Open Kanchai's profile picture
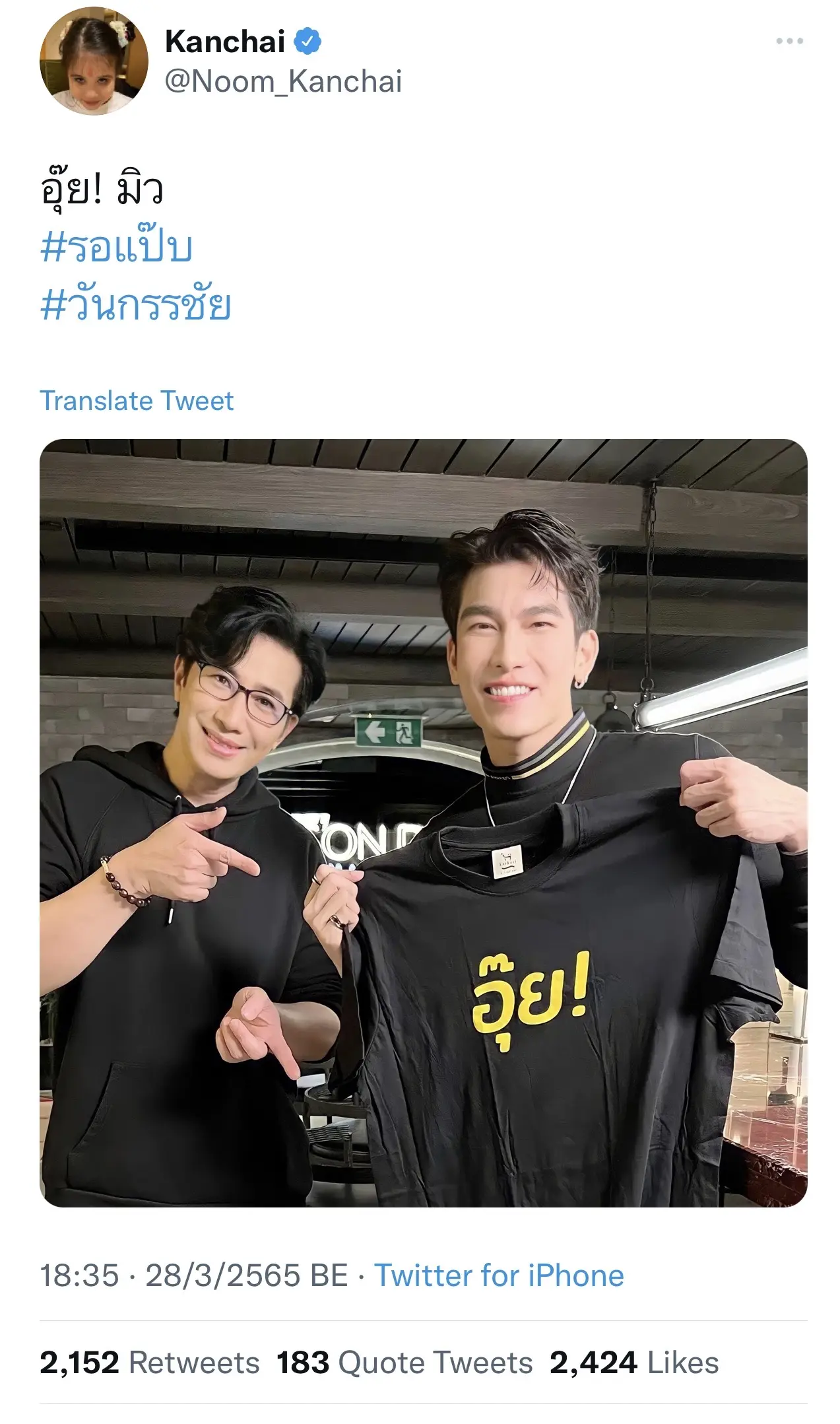The width and height of the screenshot is (840, 1424). pos(94,61)
